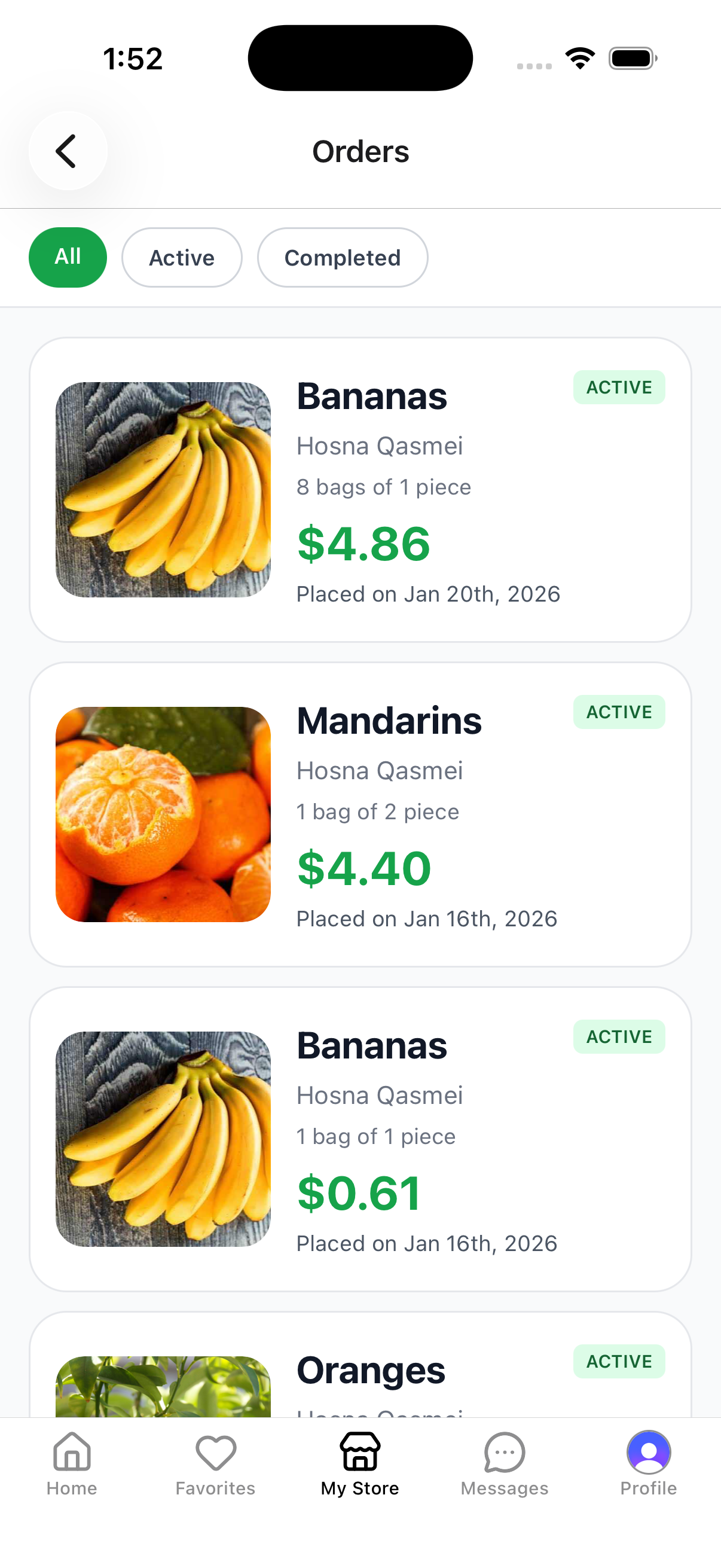Tap ACTIVE badge on the Oranges order
The width and height of the screenshot is (721, 1568).
[619, 1361]
